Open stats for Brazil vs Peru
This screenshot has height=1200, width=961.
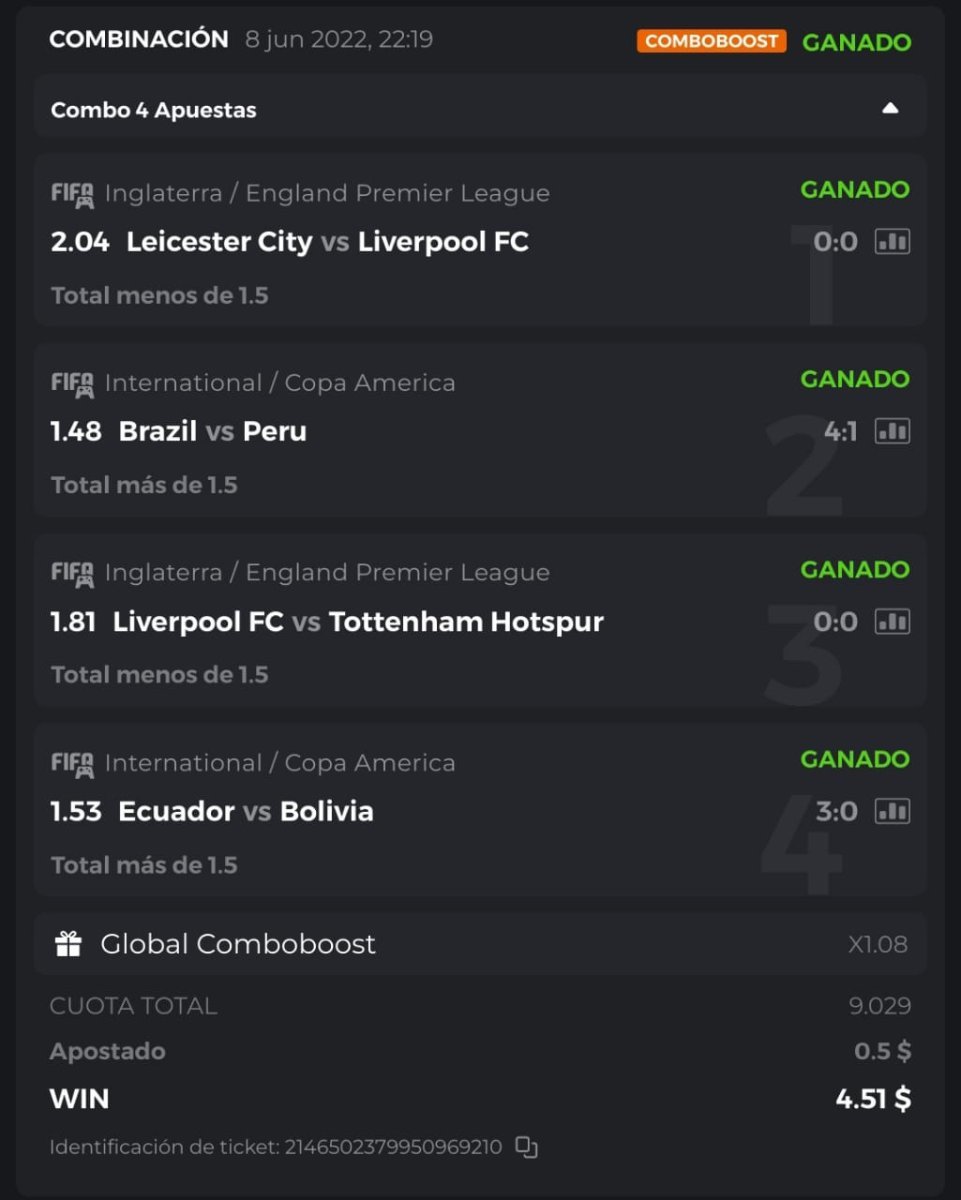[892, 432]
